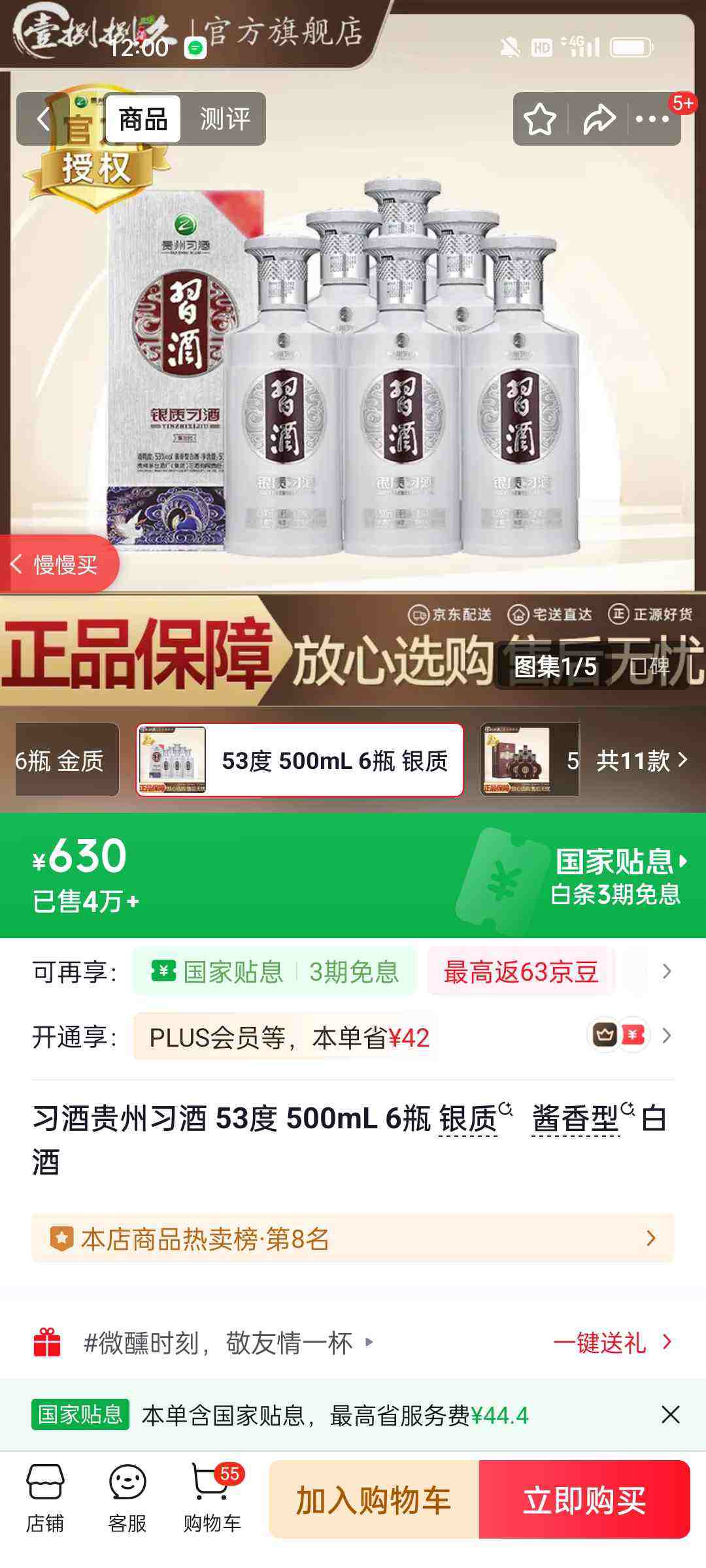Click the back arrow at top left
Screen dimensions: 706x1568
(43, 120)
